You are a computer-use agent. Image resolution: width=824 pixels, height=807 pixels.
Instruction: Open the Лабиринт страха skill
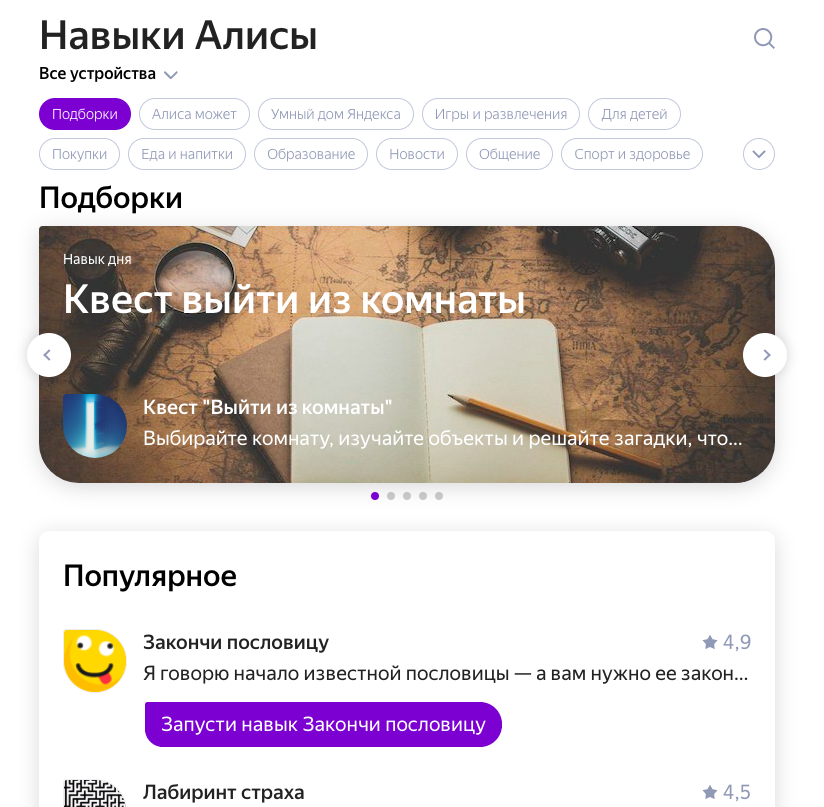[224, 792]
